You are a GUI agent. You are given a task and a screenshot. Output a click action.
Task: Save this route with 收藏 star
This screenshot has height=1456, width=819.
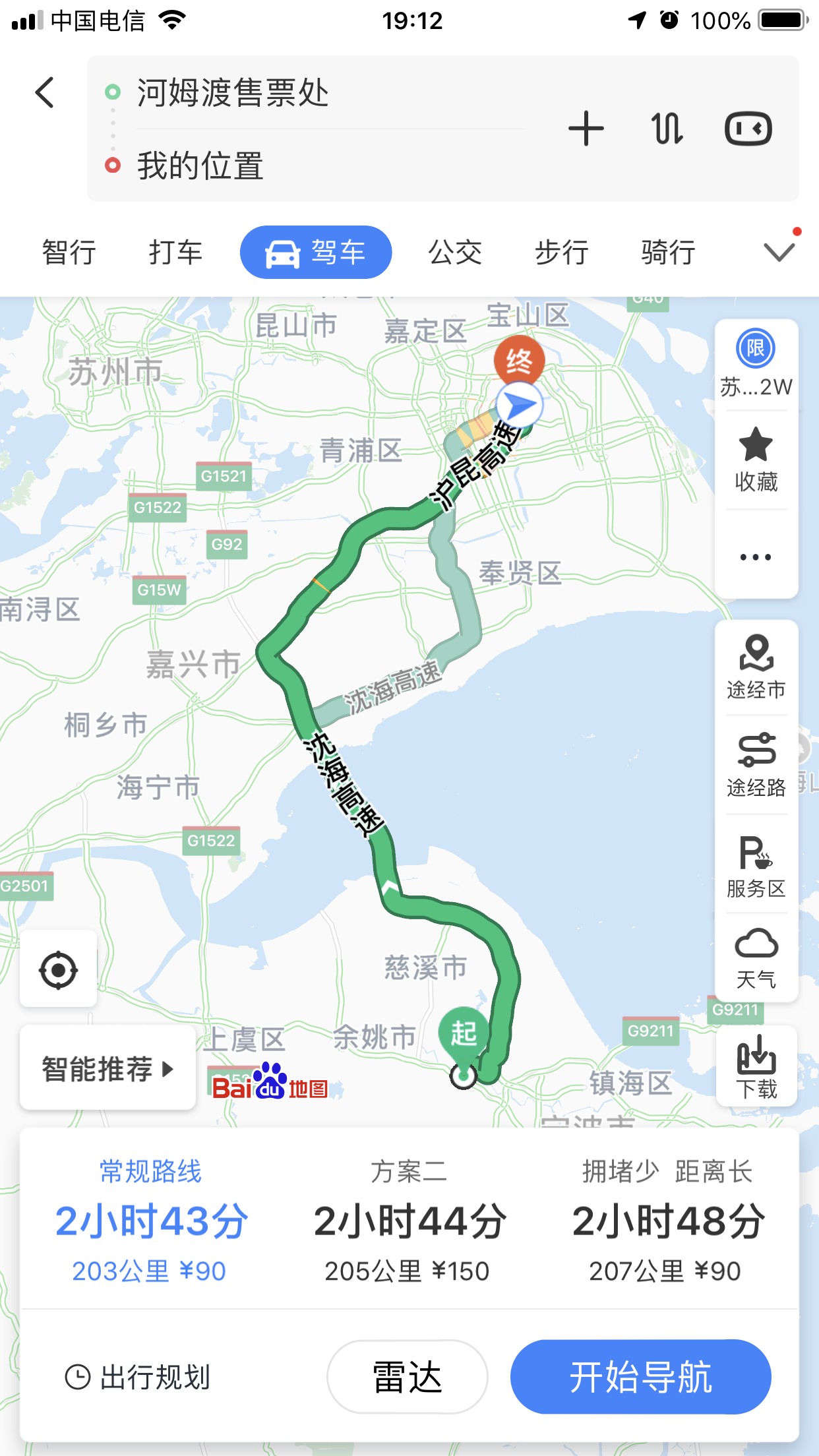click(x=756, y=460)
